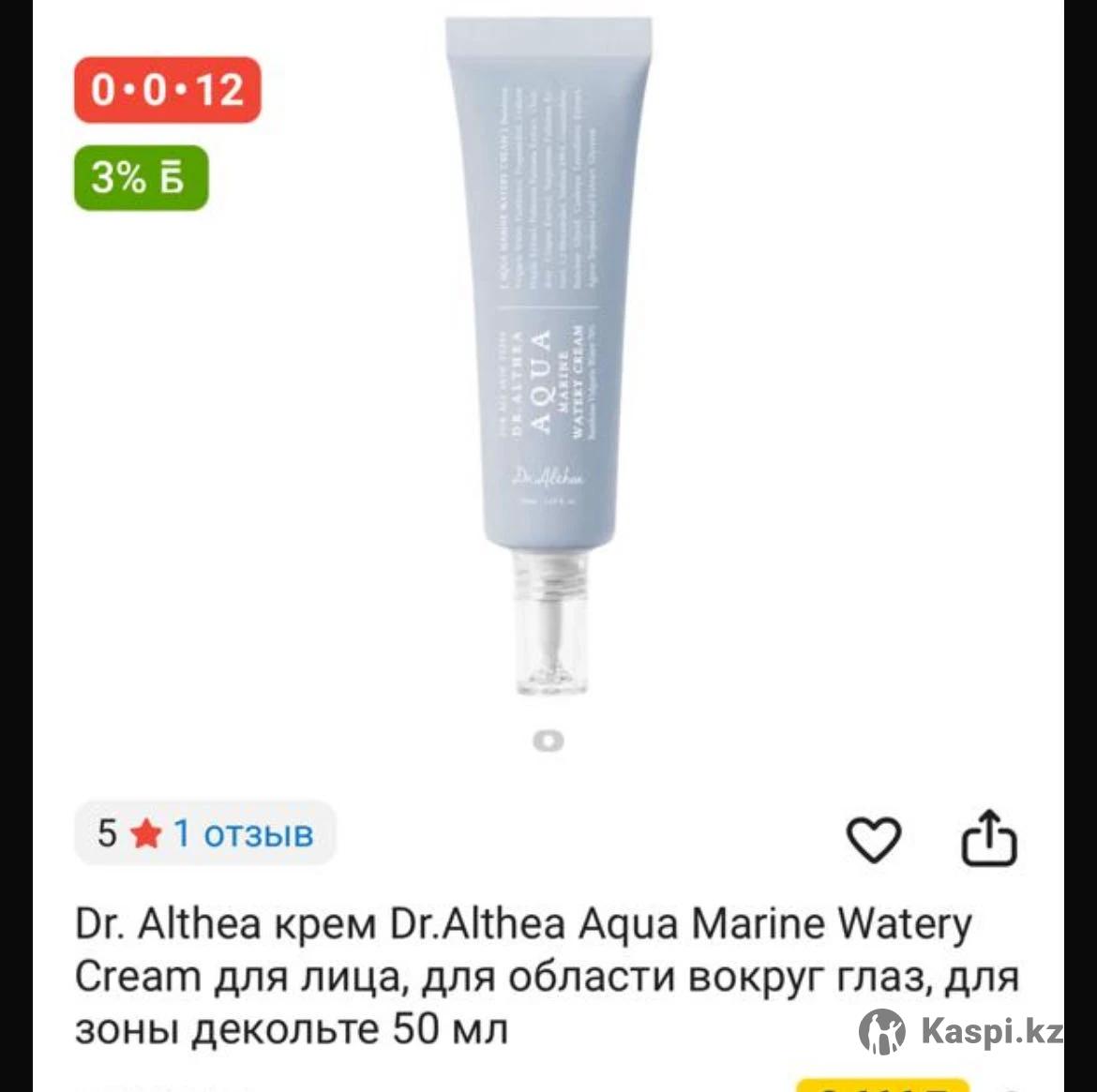The width and height of the screenshot is (1097, 1092).
Task: Add this cream to favorites
Action: pos(873,839)
